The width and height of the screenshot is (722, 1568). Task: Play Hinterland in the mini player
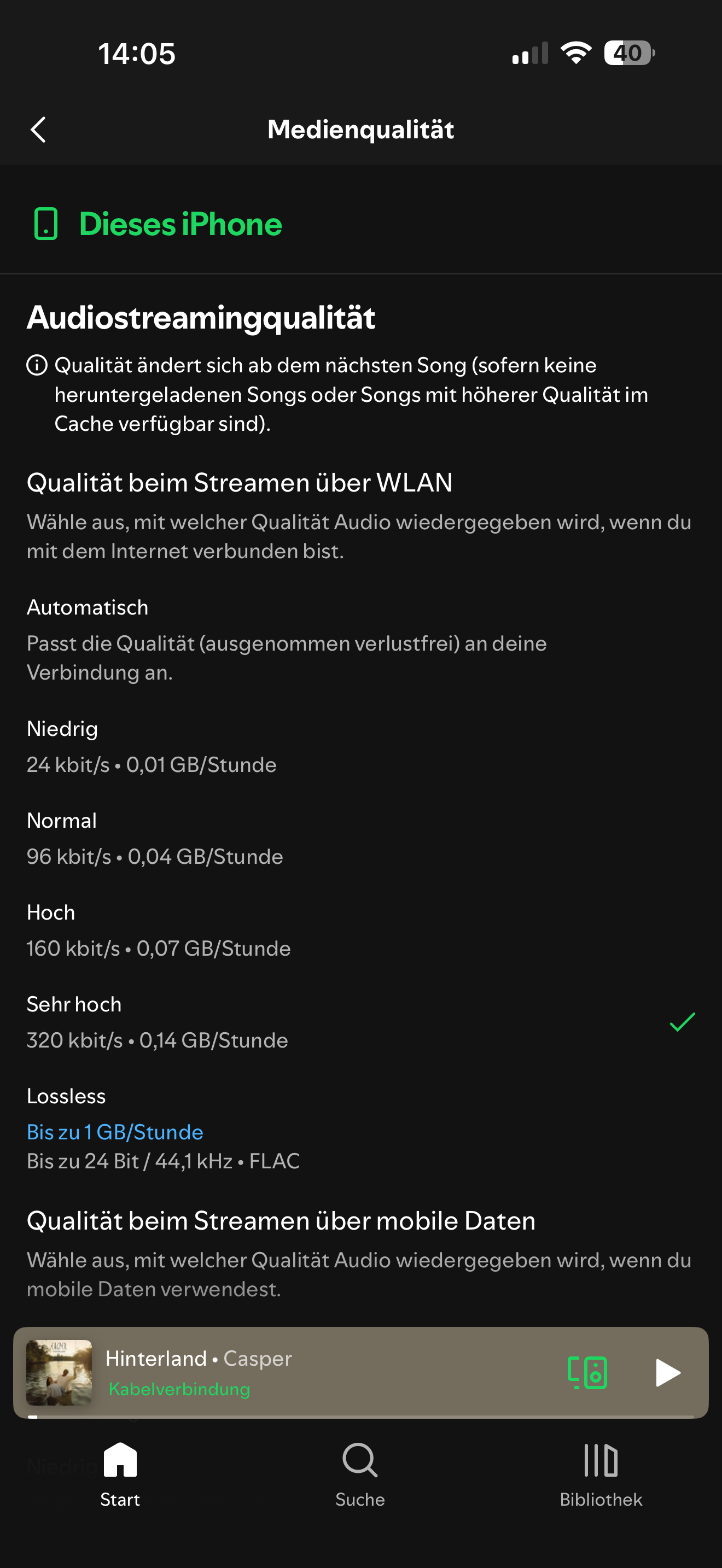[x=667, y=1373]
